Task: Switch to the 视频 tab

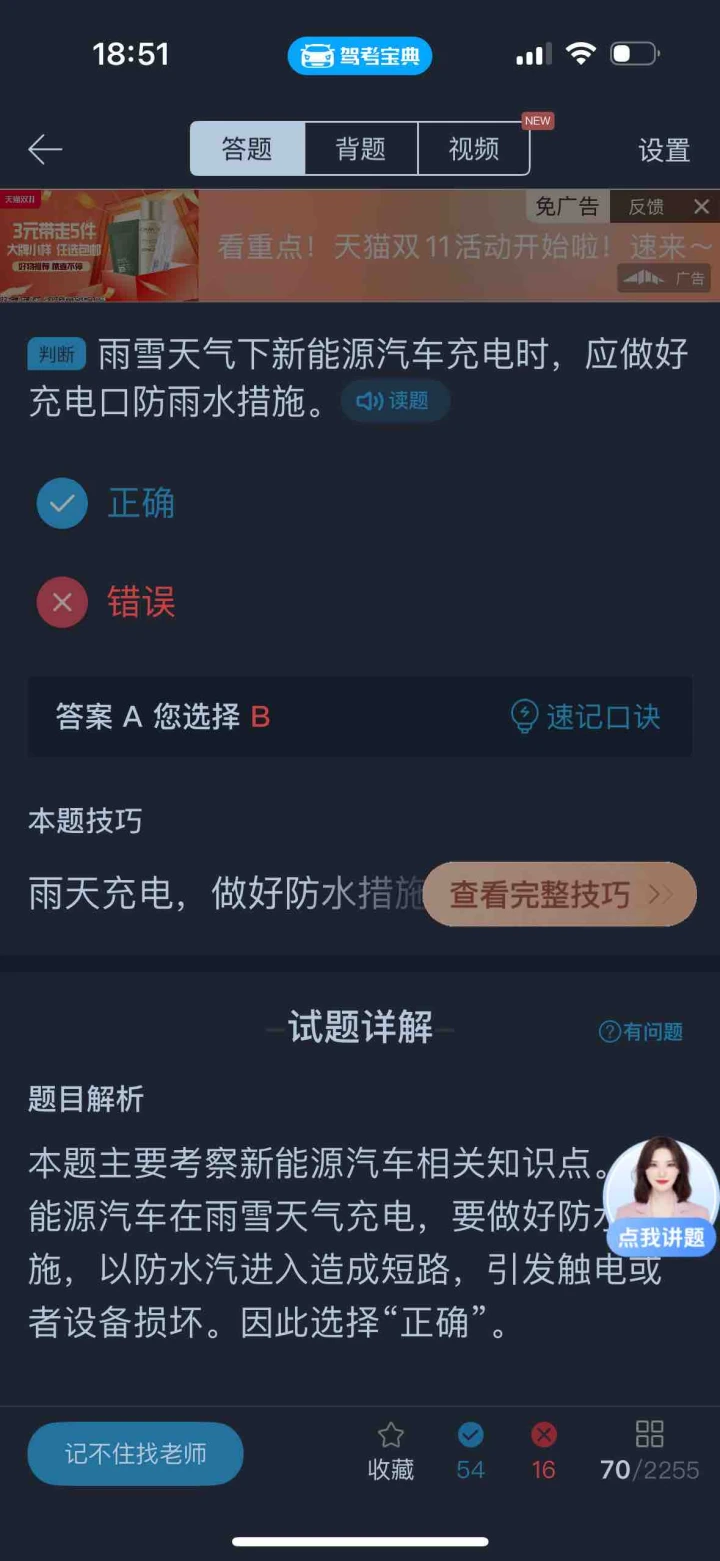Action: click(474, 149)
